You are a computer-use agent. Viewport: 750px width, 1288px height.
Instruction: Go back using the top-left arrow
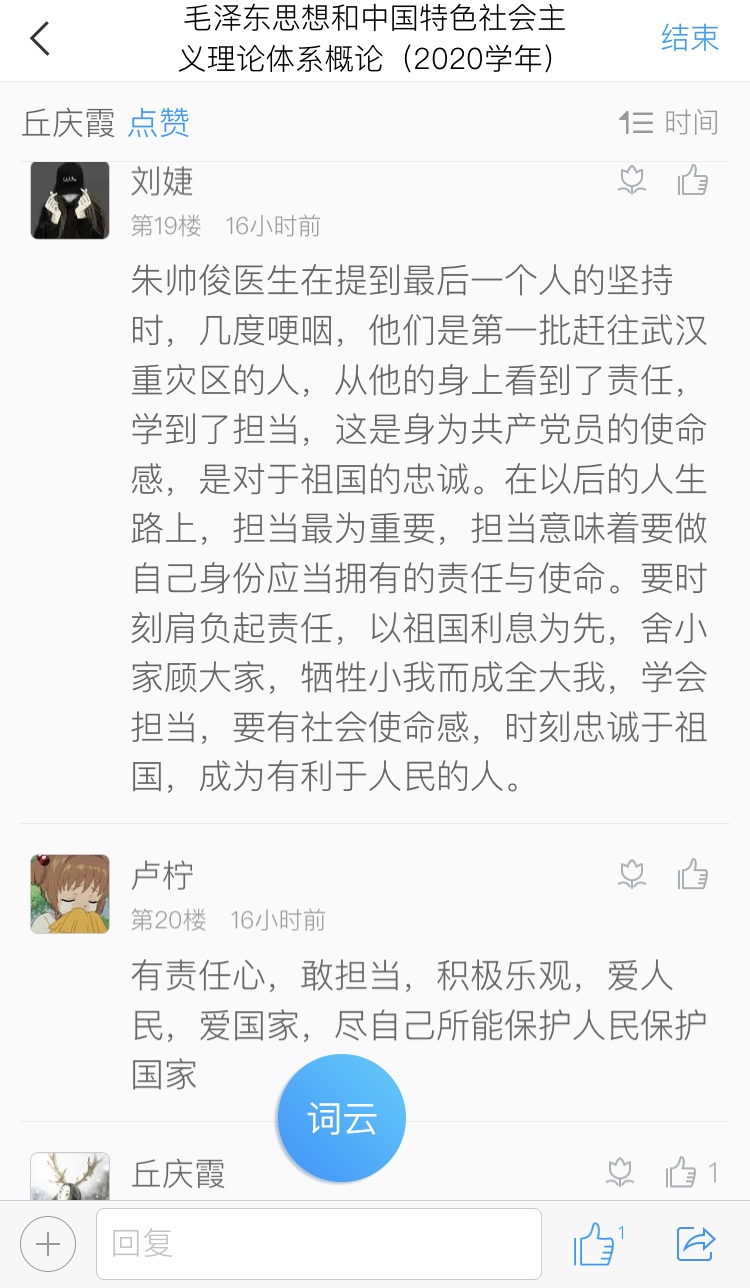point(40,39)
